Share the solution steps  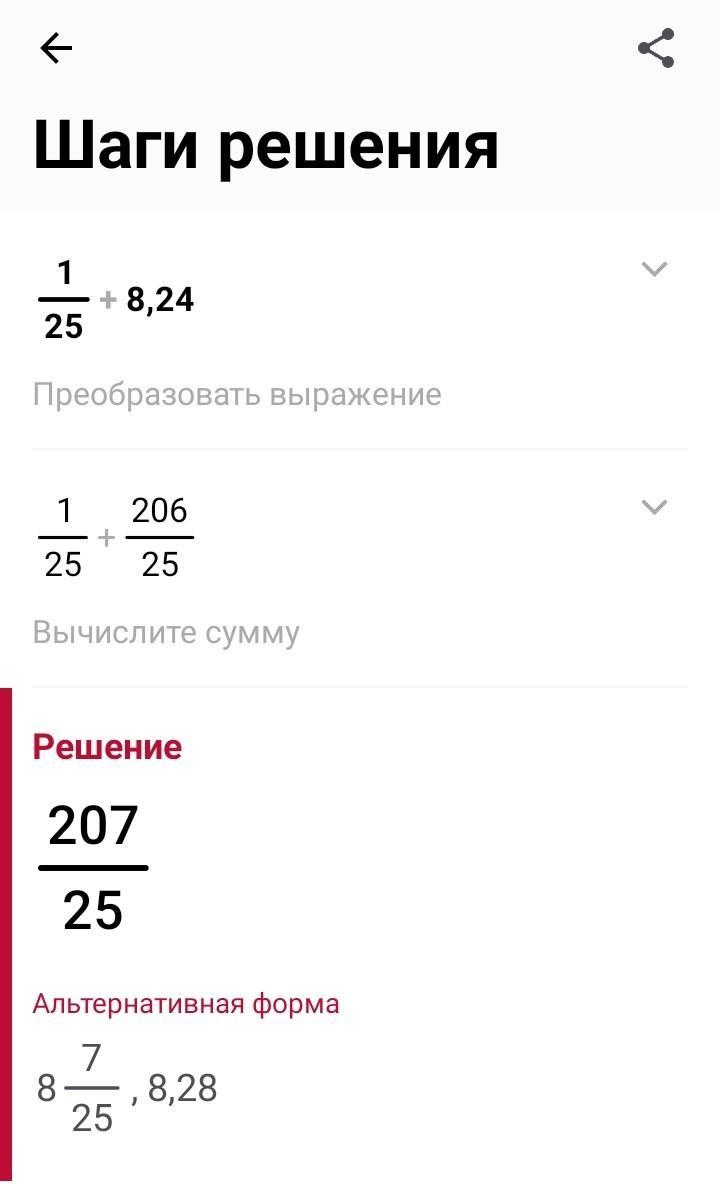(x=656, y=48)
